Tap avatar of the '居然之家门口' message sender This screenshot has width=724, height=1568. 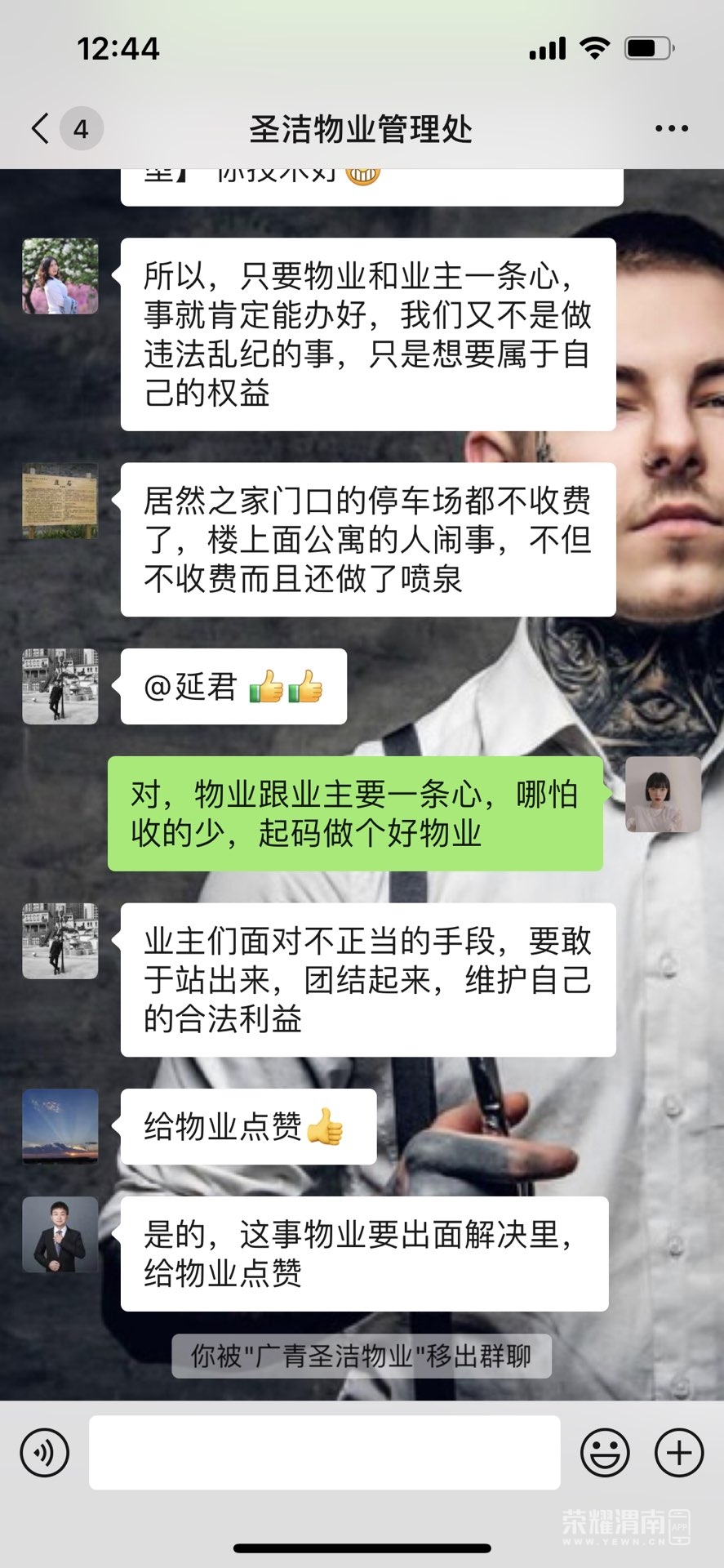point(60,501)
